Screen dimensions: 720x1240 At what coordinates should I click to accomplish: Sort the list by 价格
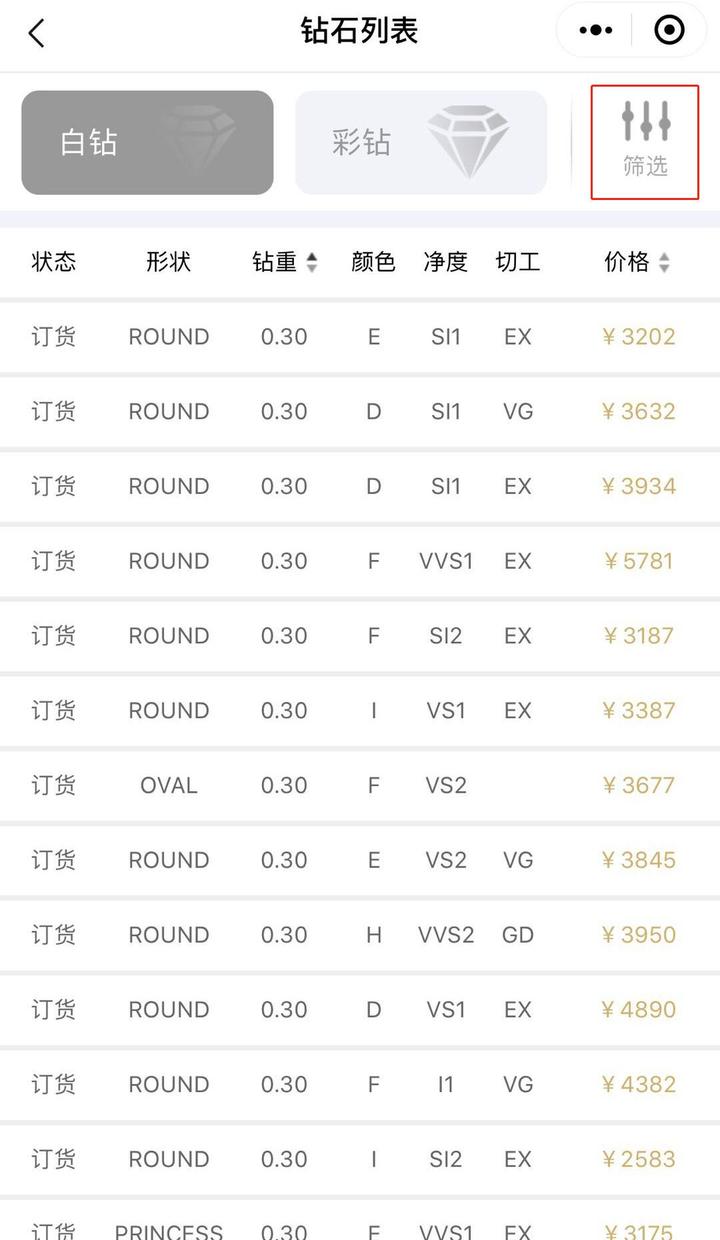637,262
